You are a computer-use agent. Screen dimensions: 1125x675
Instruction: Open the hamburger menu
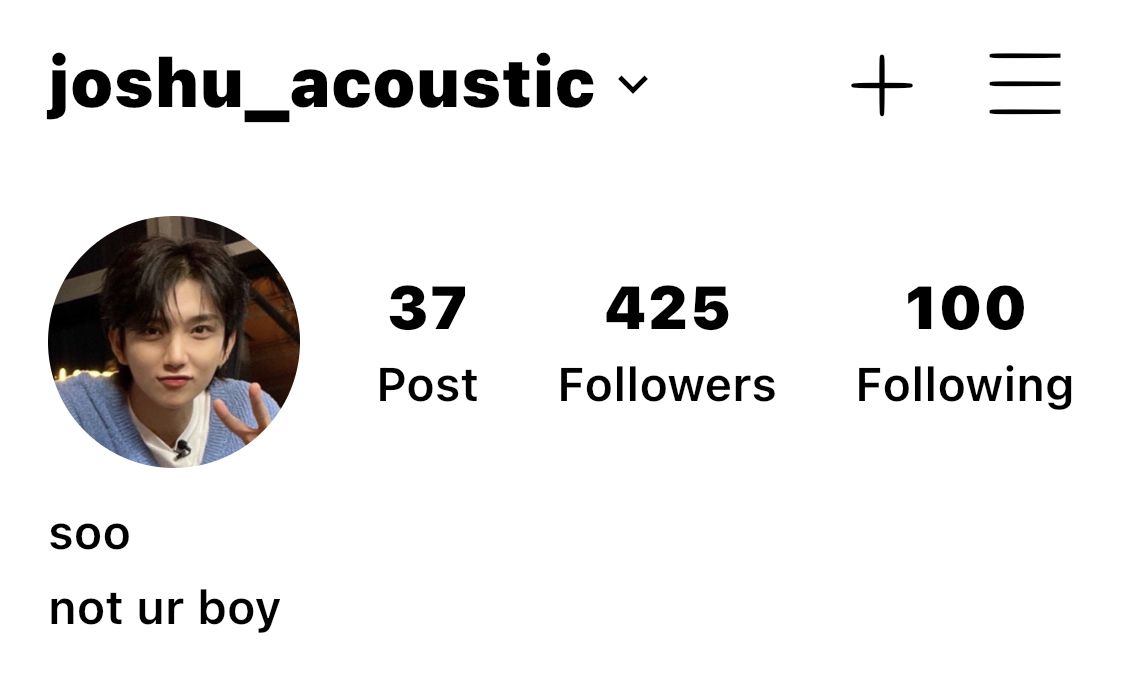pos(1025,85)
